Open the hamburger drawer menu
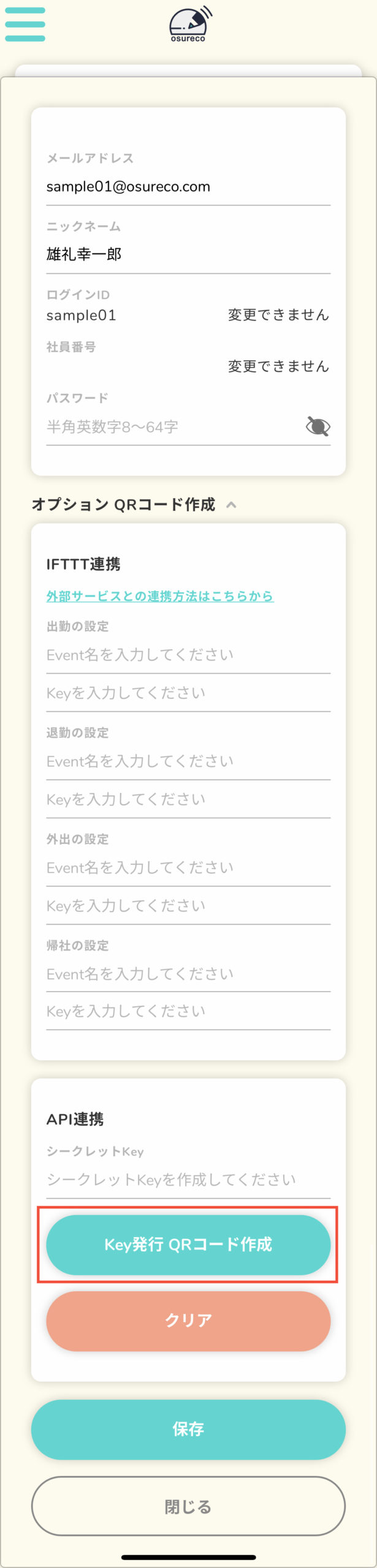The width and height of the screenshot is (377, 1568). 25,24
